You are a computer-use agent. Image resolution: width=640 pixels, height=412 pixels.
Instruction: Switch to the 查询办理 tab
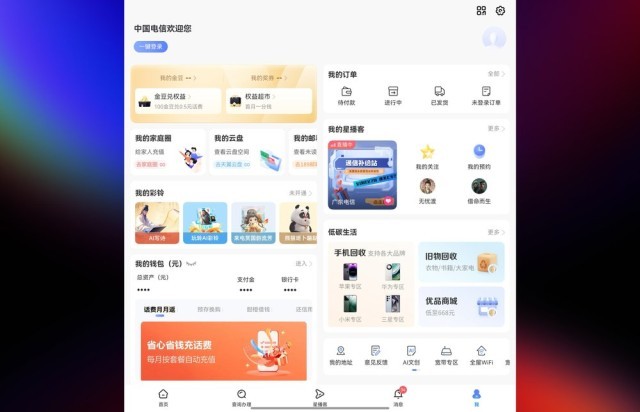coord(241,397)
